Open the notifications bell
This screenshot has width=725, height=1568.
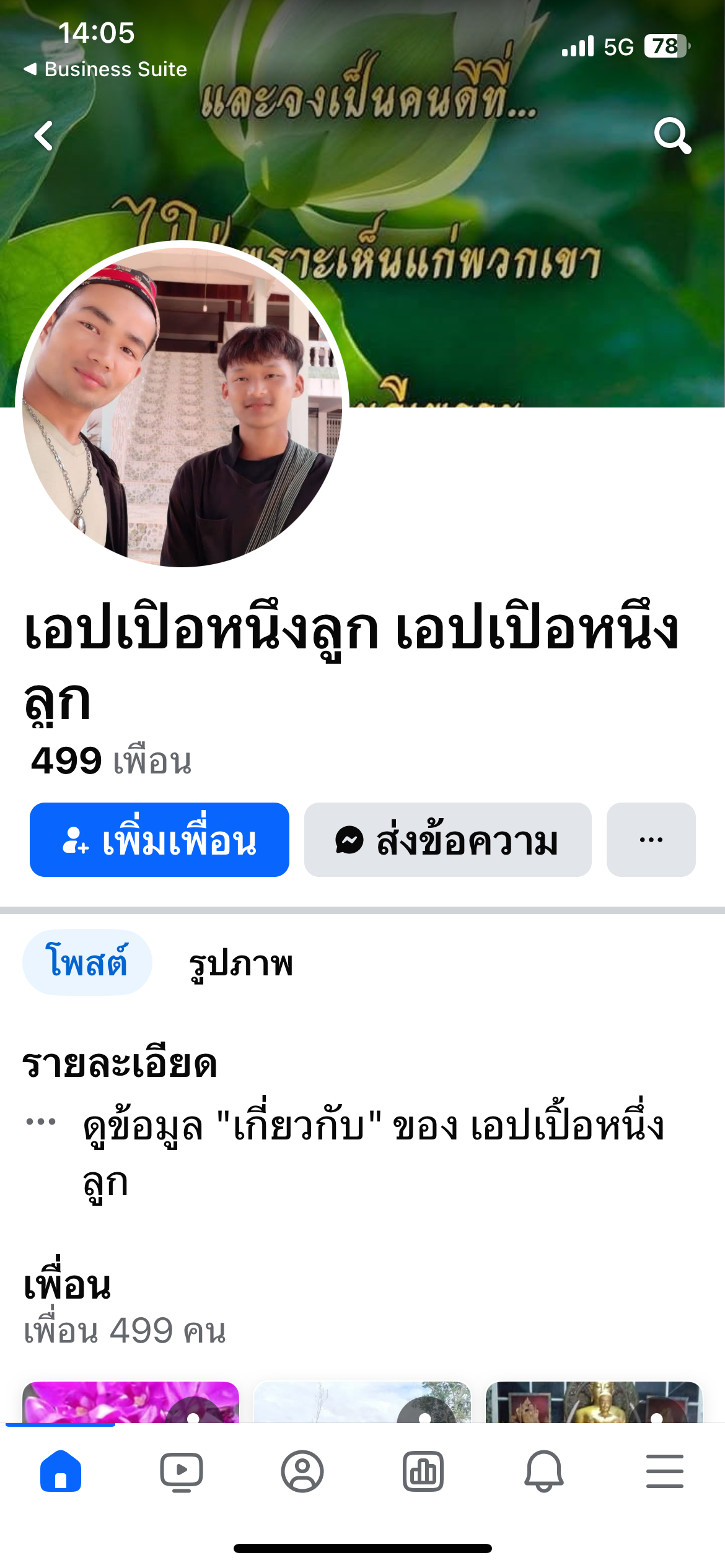[543, 1471]
